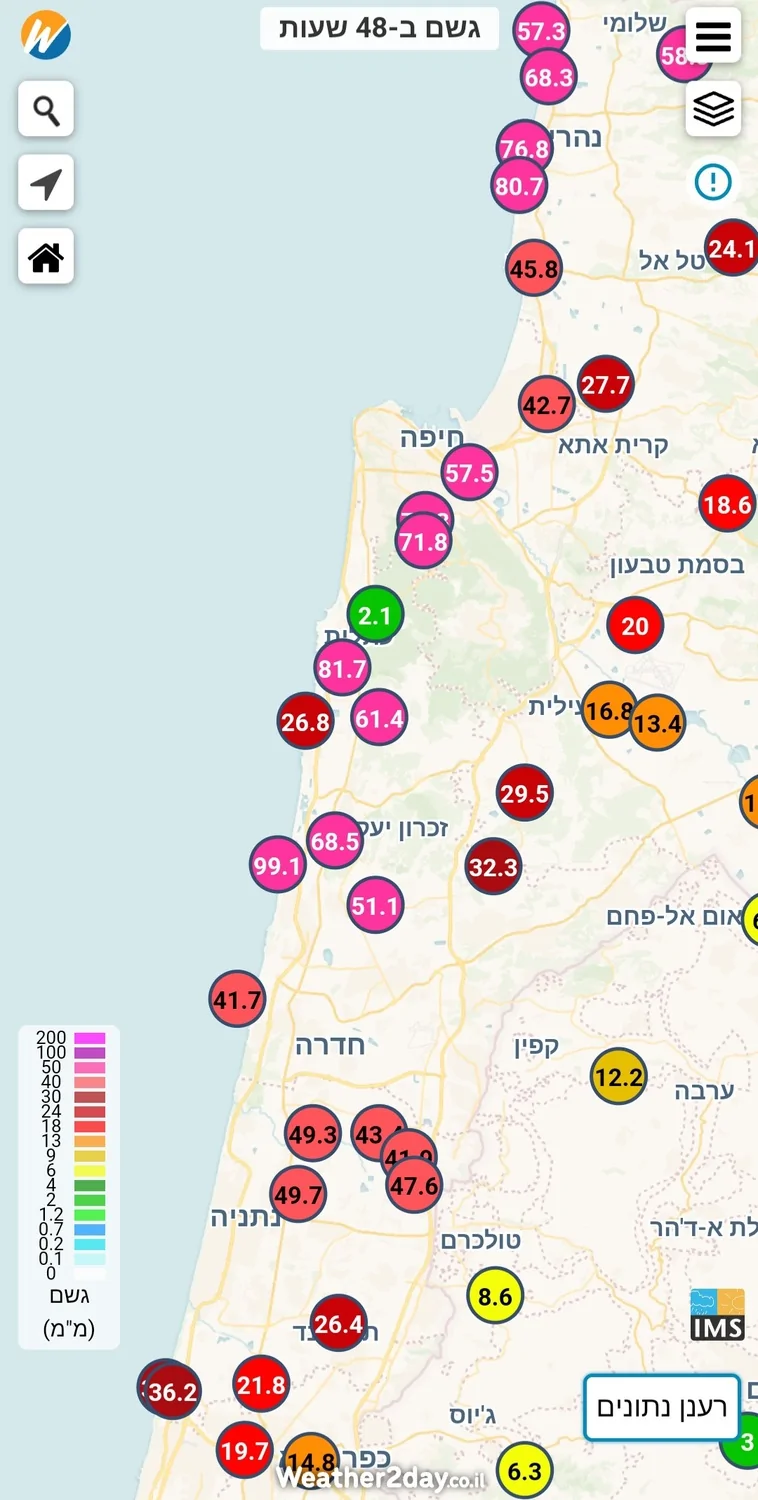Viewport: 758px width, 1500px height.
Task: Open the 41.7 coastal station marker
Action: 237,999
